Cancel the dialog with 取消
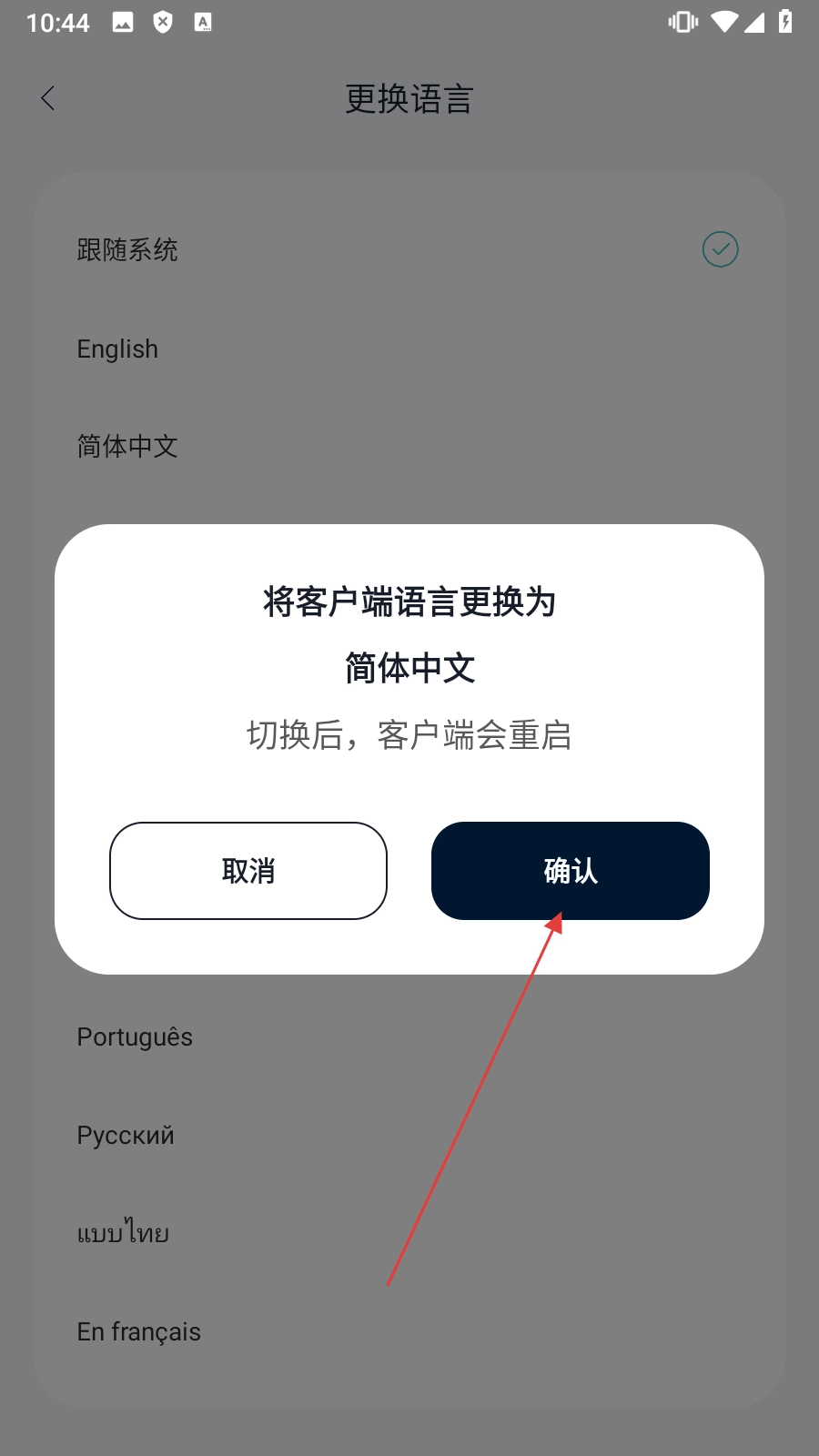 click(248, 871)
